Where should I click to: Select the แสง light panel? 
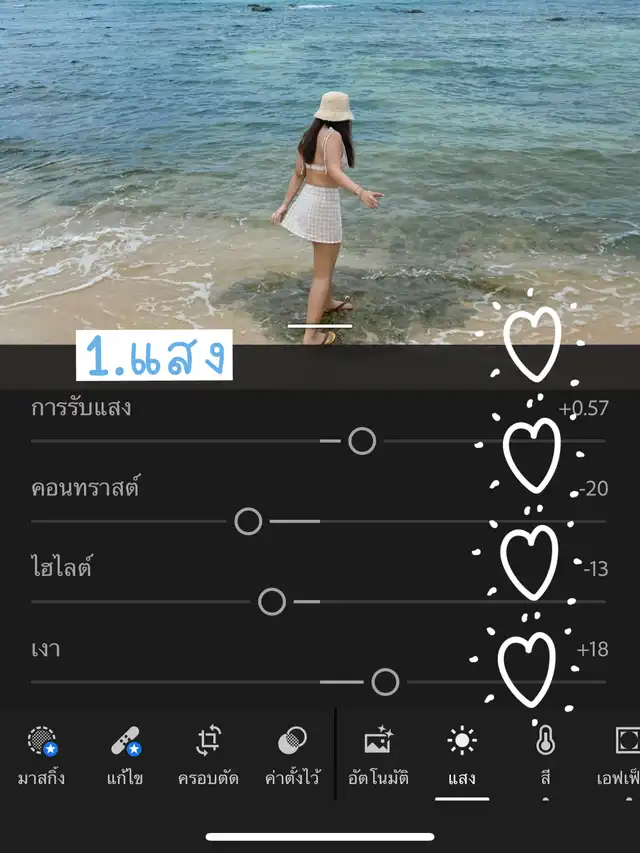(x=462, y=754)
